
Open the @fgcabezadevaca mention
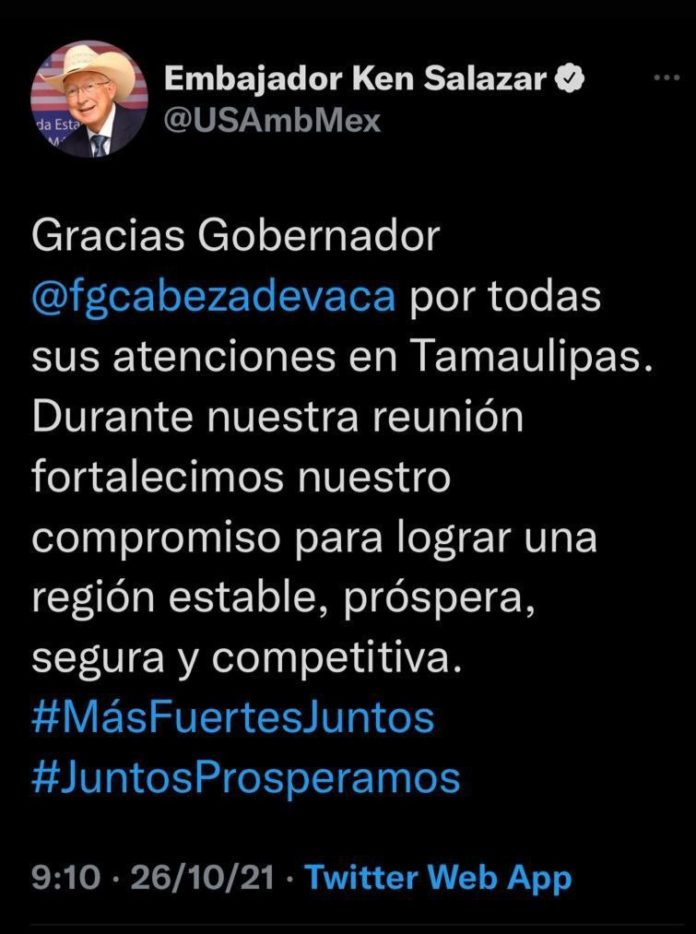tap(213, 297)
